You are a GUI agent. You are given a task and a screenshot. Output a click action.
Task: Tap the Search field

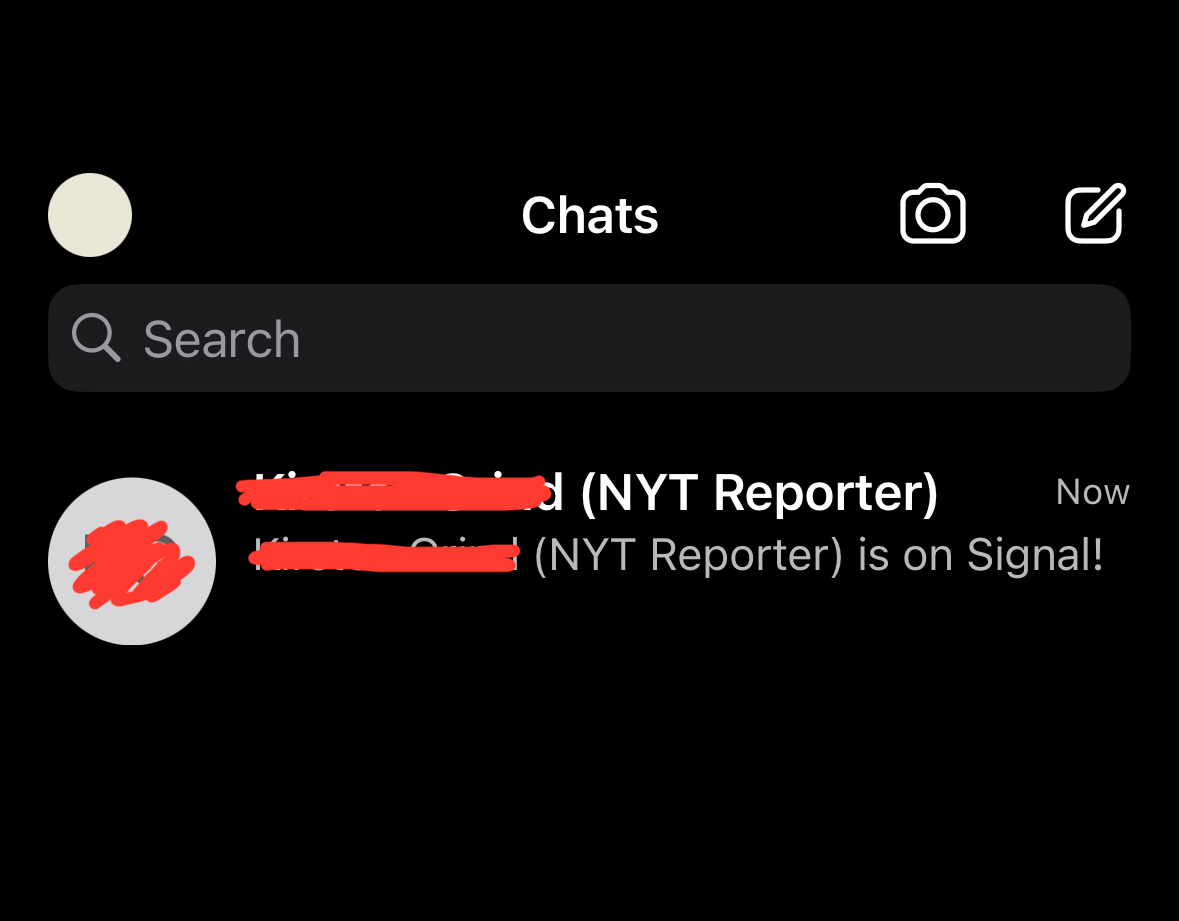click(589, 338)
